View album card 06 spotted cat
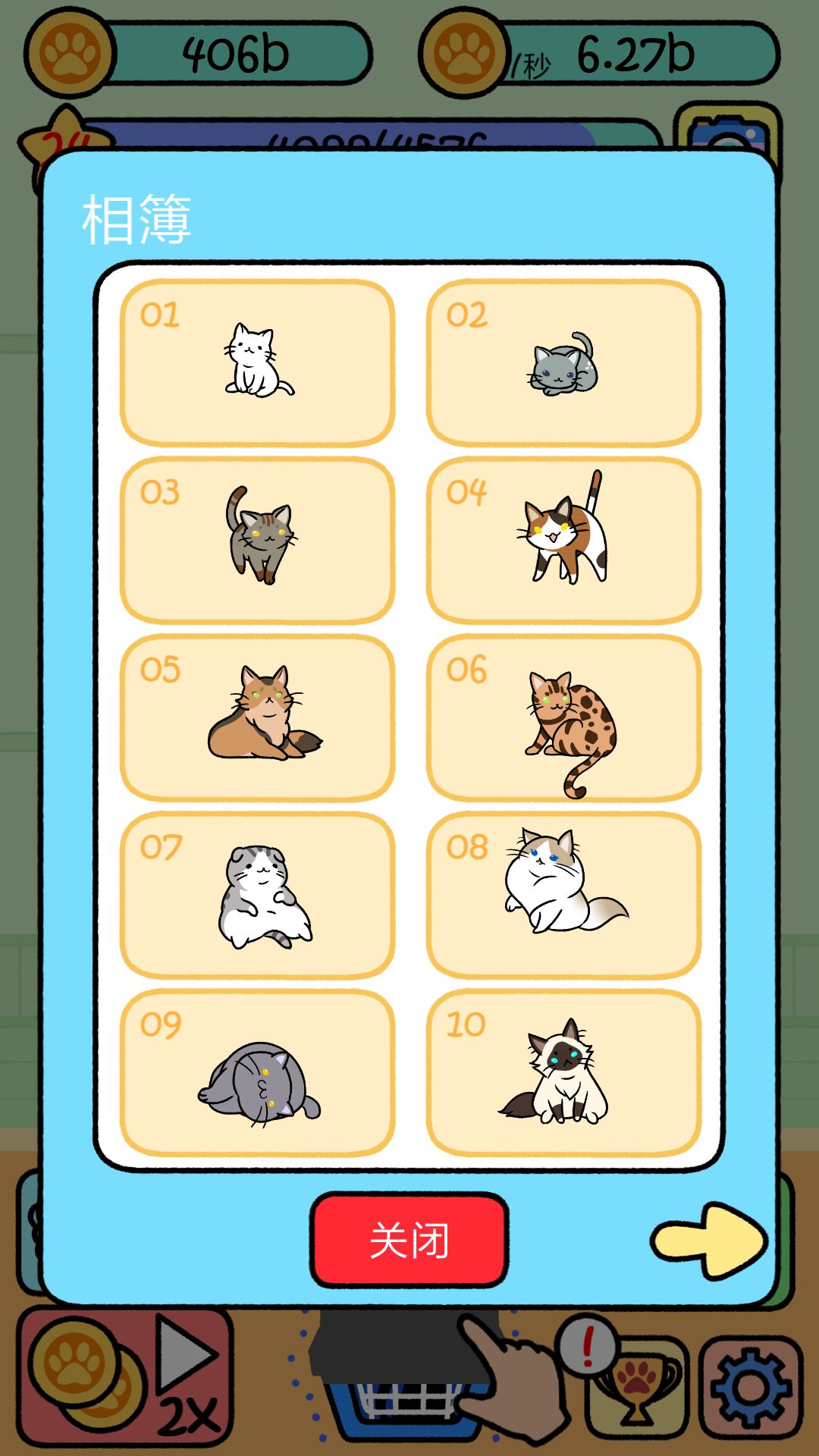The width and height of the screenshot is (819, 1456). point(563,717)
